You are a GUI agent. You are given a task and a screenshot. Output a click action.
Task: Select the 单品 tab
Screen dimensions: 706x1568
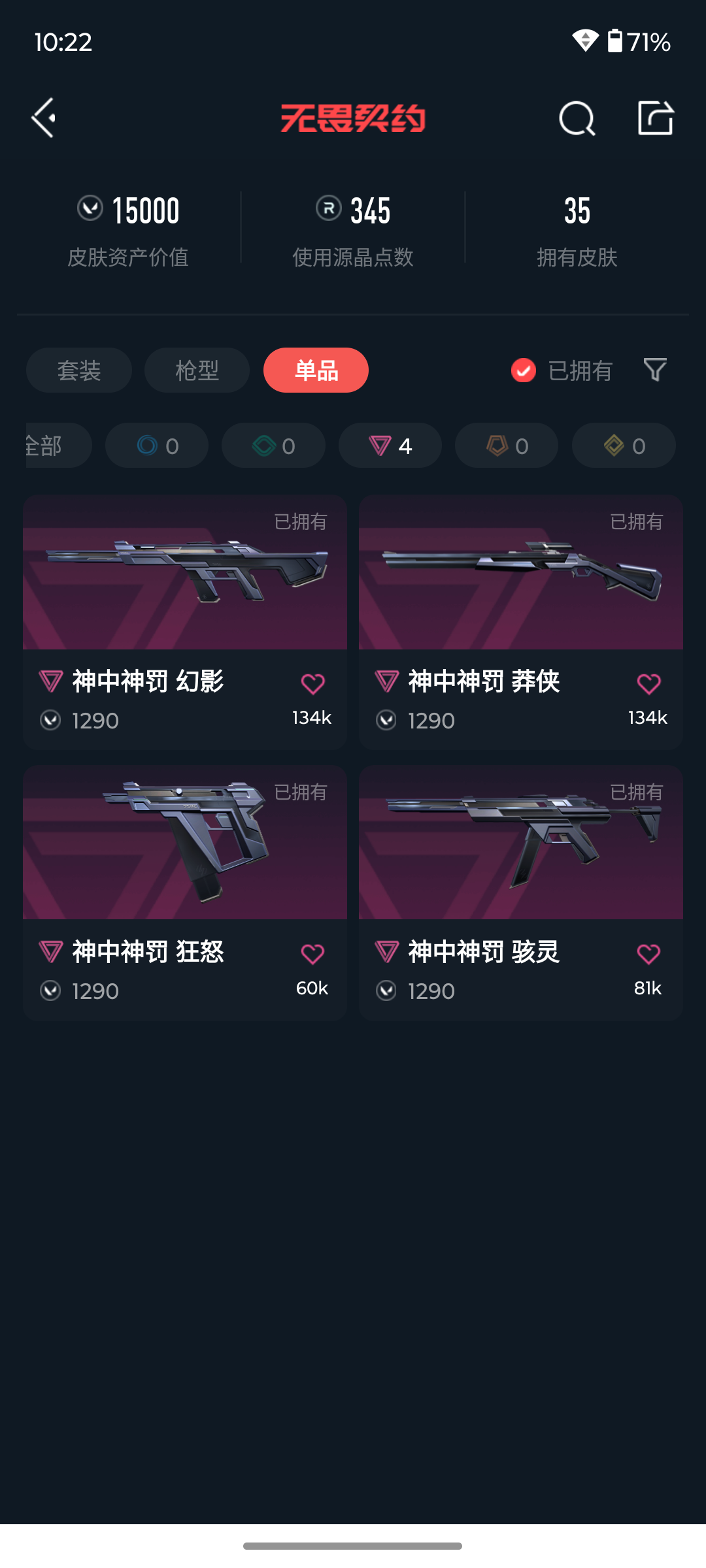coord(316,370)
